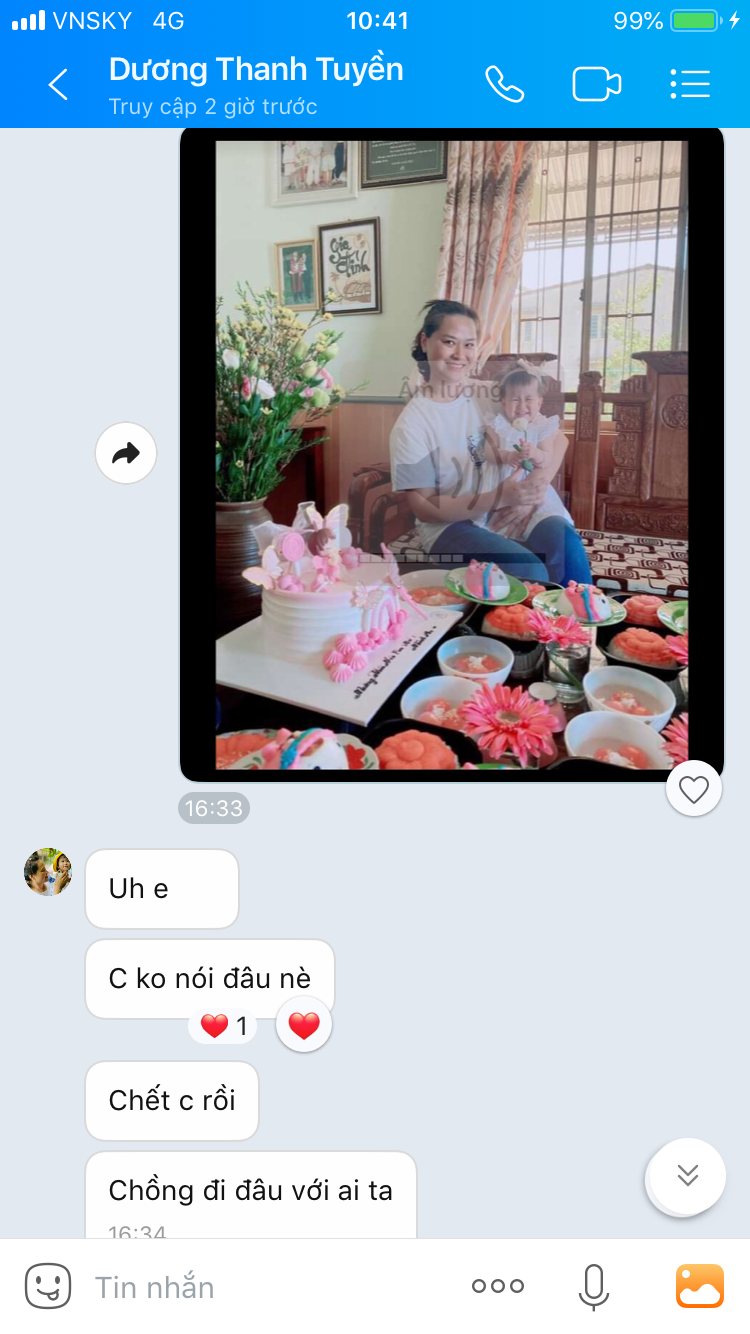Open the chat options menu
750x1334 pixels.
(x=690, y=85)
